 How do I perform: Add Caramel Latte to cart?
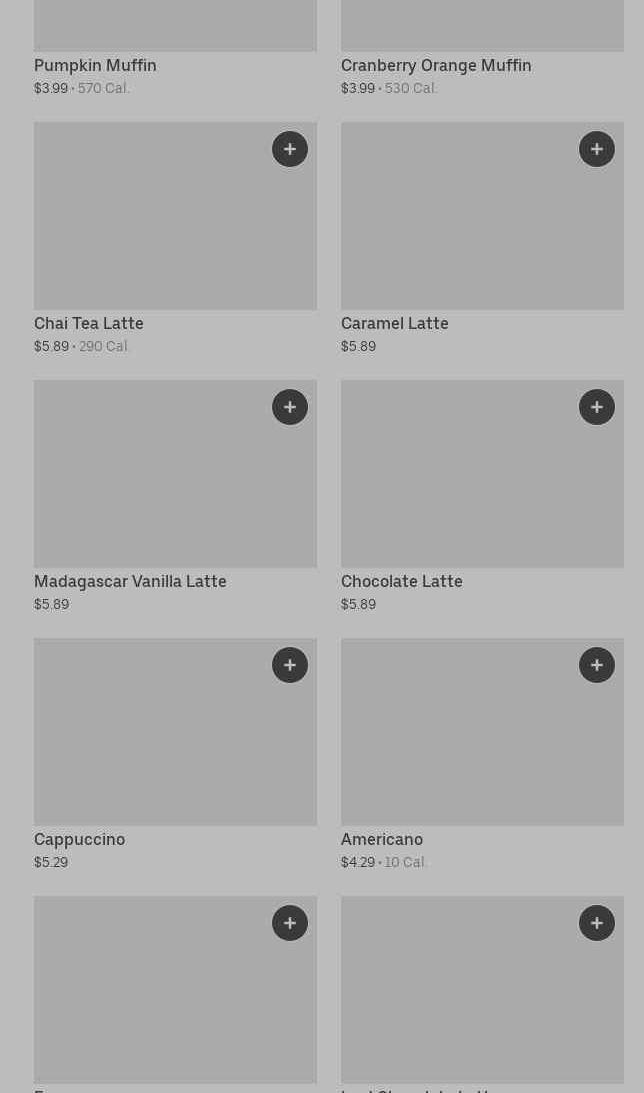tap(597, 149)
